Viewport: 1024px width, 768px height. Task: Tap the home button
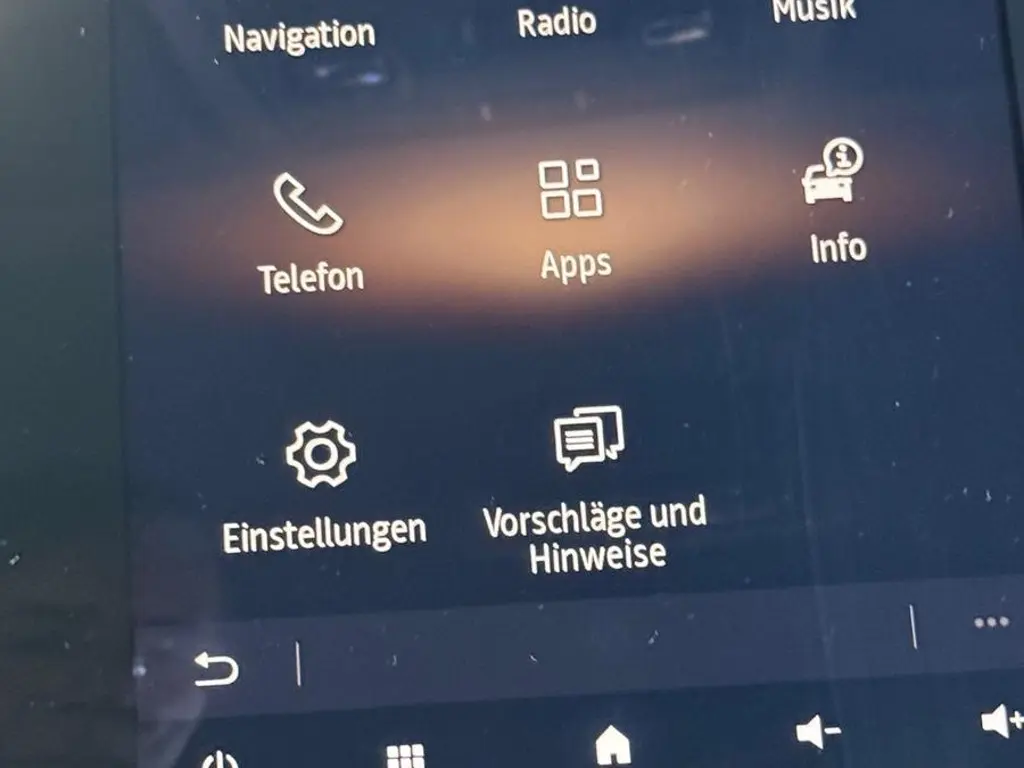(x=612, y=744)
